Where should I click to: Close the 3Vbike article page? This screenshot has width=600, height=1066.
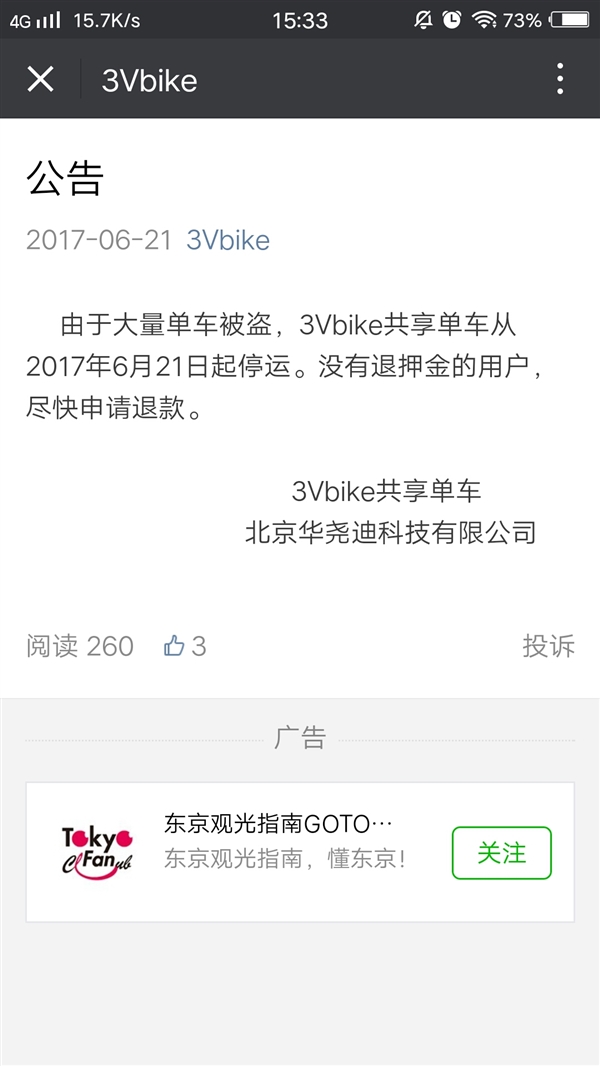[x=40, y=79]
